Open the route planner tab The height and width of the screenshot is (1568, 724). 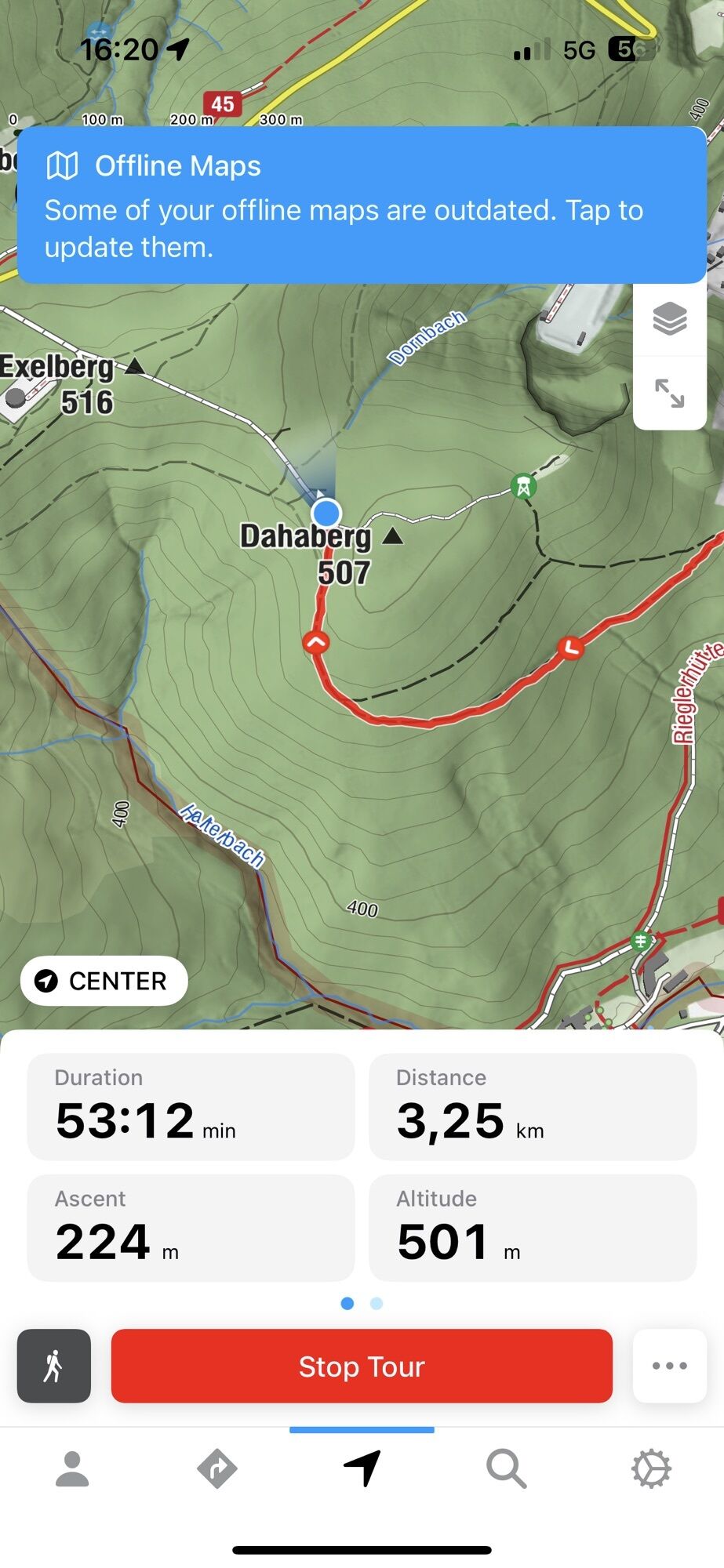(217, 1468)
